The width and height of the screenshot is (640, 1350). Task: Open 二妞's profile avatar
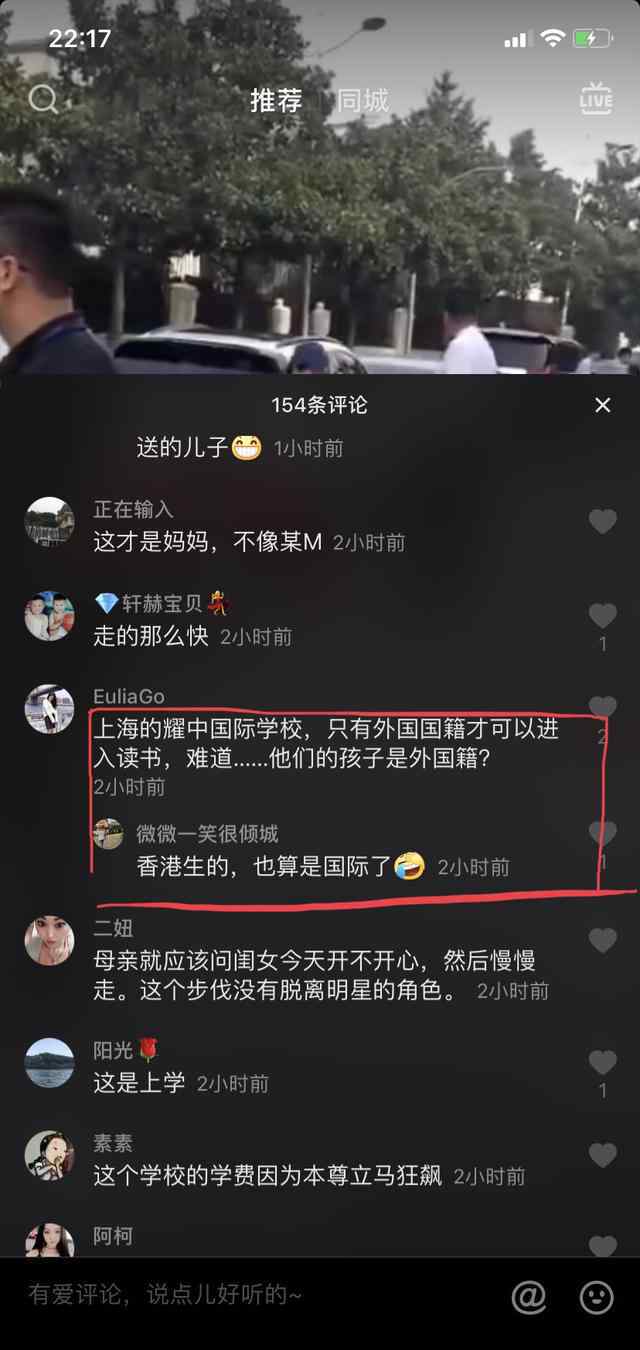(x=49, y=941)
